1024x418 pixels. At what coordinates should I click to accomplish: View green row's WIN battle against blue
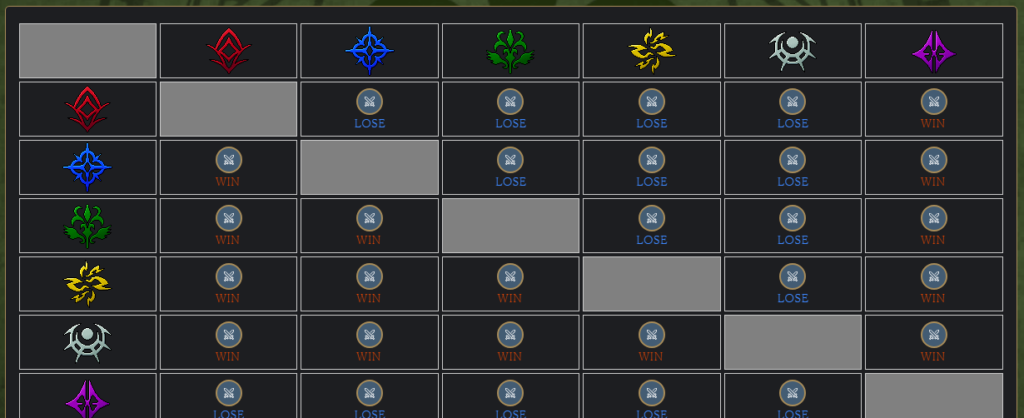pyautogui.click(x=369, y=218)
